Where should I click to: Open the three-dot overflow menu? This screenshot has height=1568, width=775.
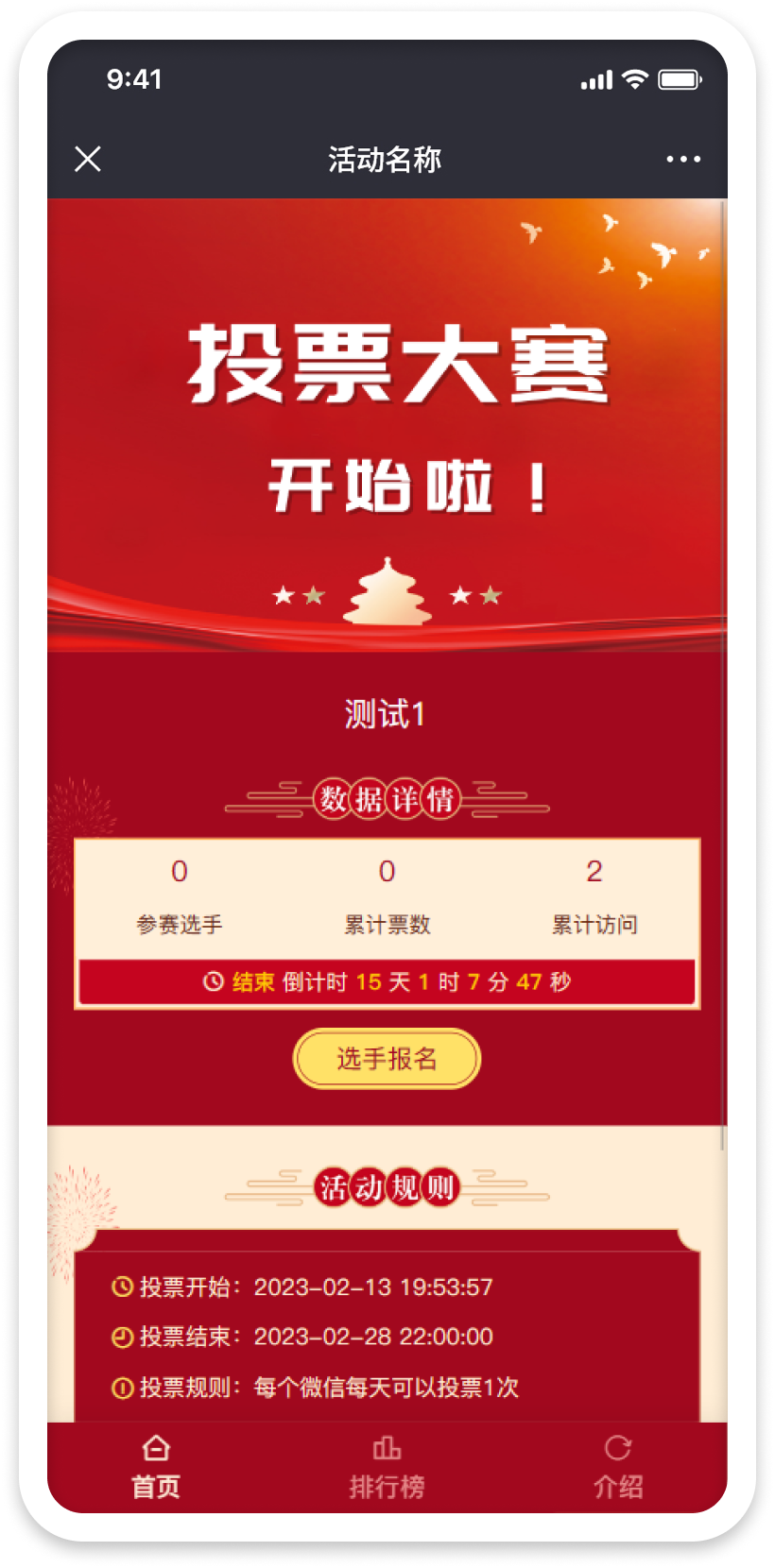pyautogui.click(x=682, y=159)
